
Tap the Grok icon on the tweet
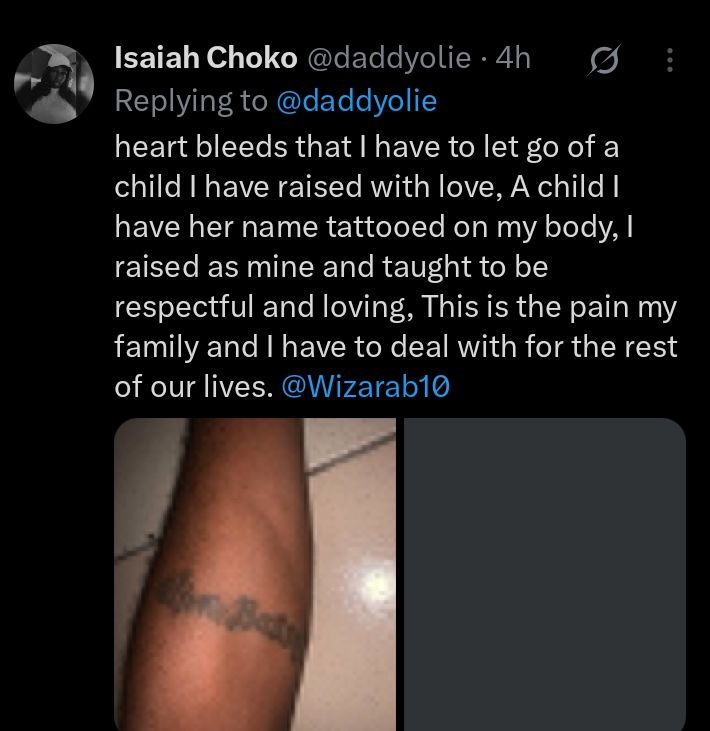click(x=605, y=62)
